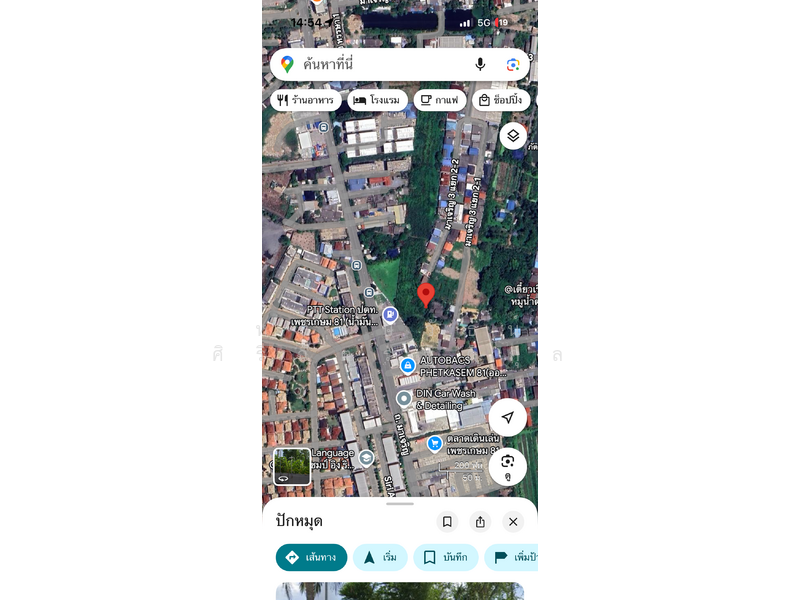Open Google Lens search icon

pos(513,64)
